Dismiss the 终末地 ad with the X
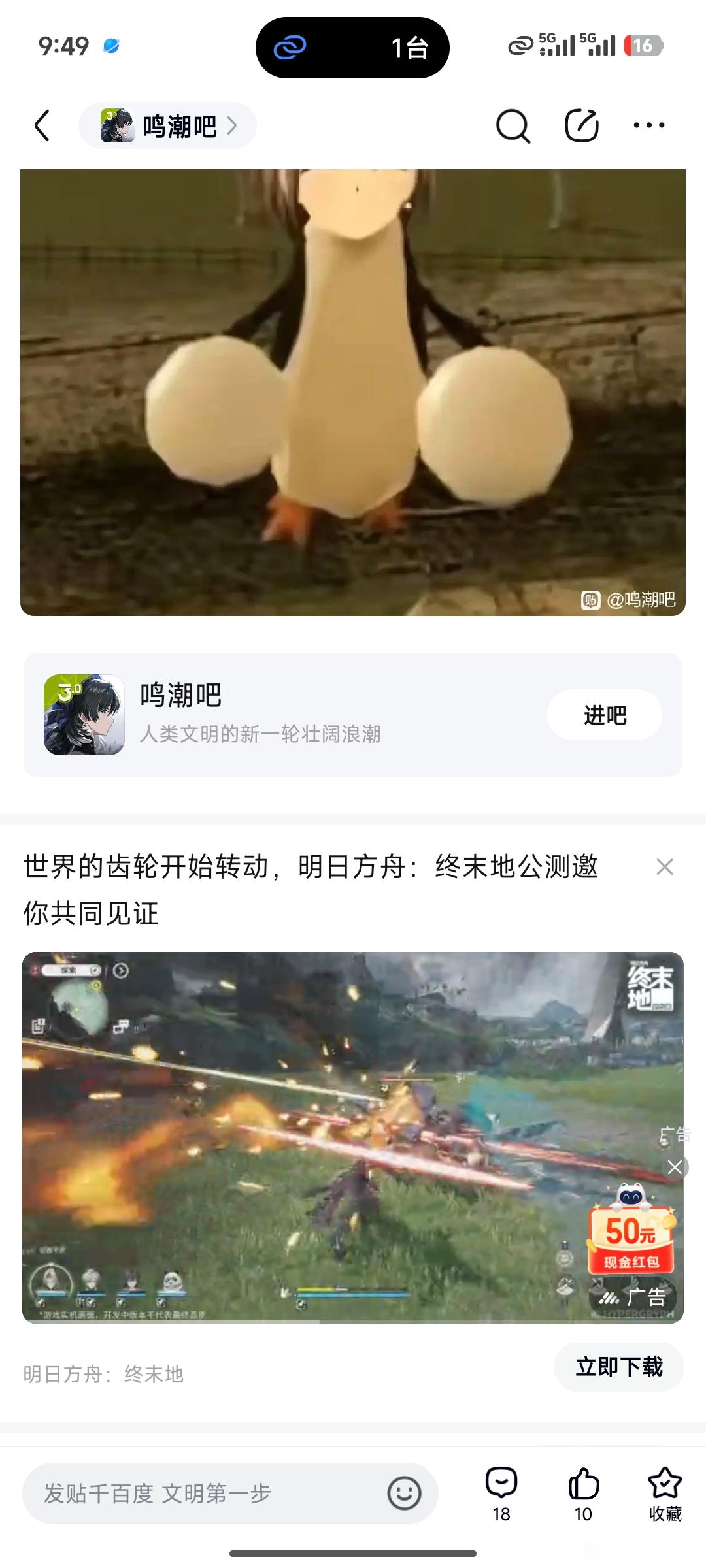The height and width of the screenshot is (1568, 706). tap(665, 867)
